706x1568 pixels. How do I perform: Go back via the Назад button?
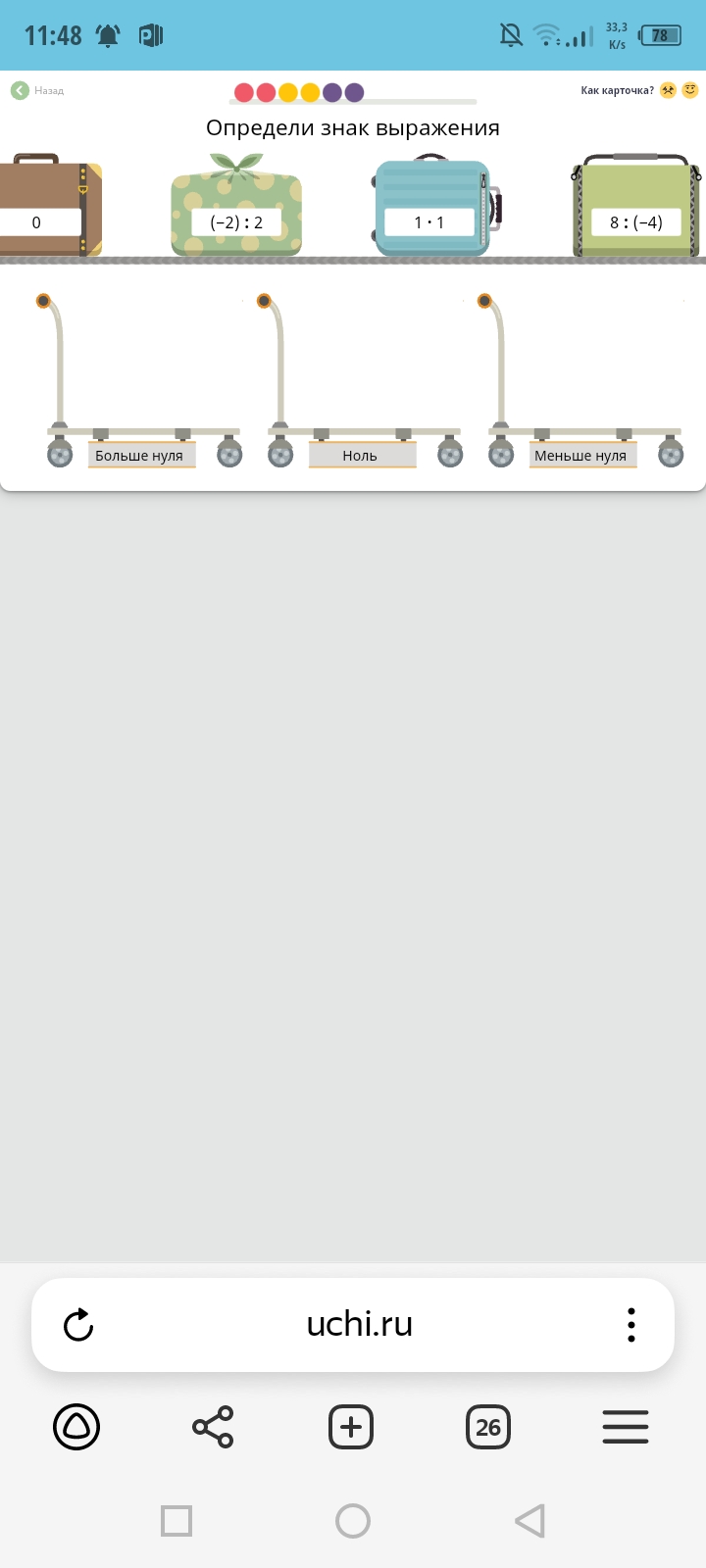[x=36, y=90]
